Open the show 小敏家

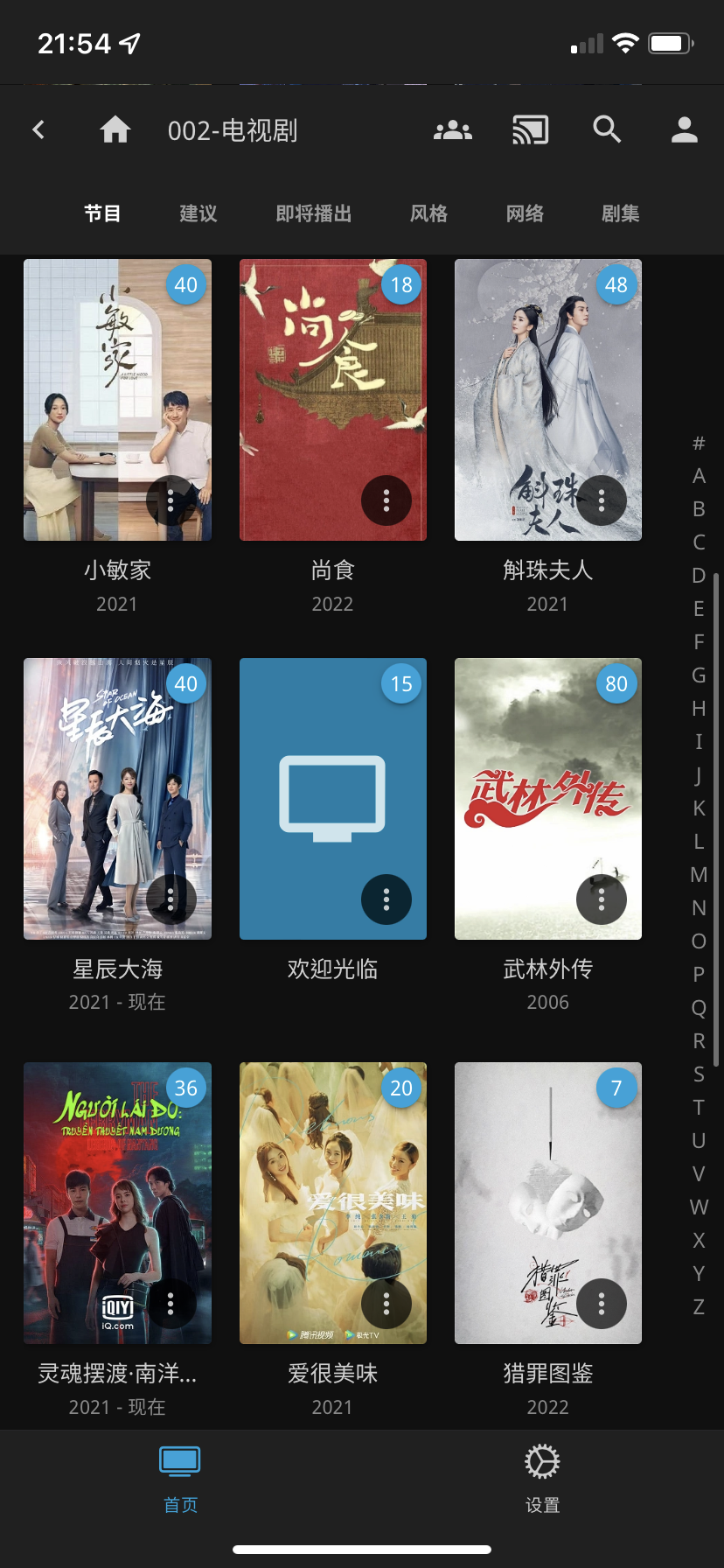pos(117,400)
